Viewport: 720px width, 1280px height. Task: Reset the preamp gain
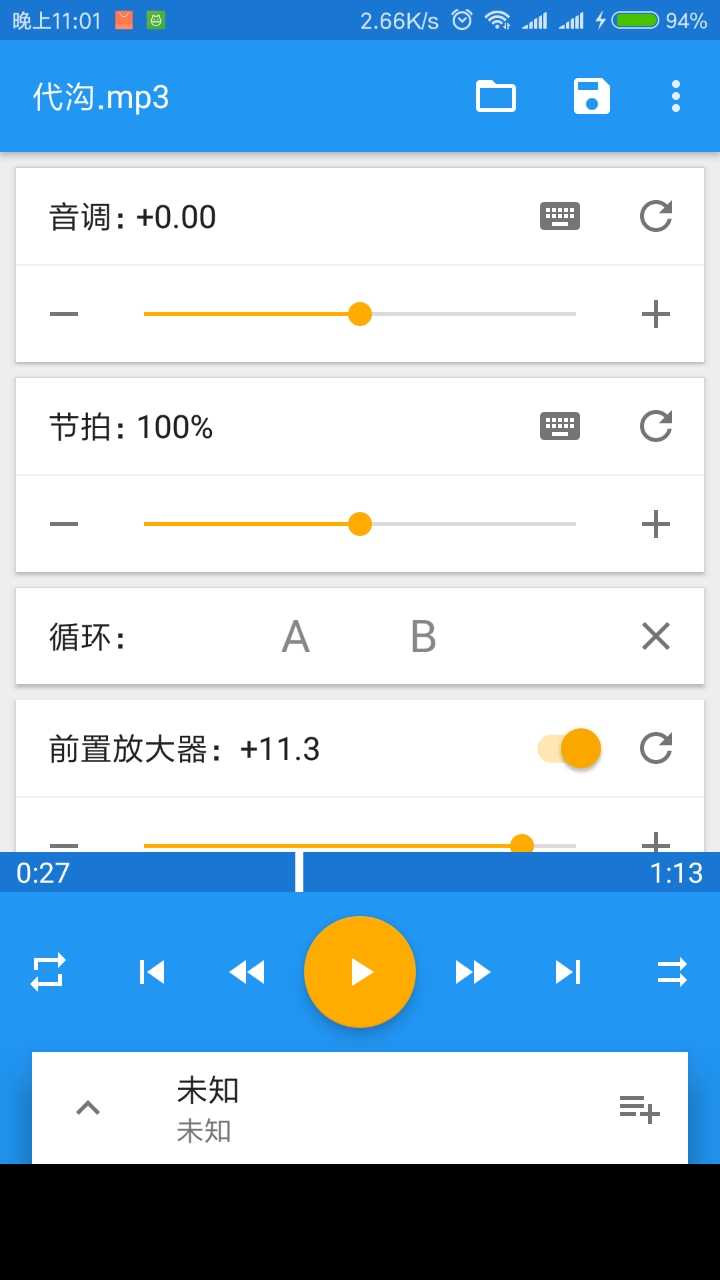[x=656, y=748]
